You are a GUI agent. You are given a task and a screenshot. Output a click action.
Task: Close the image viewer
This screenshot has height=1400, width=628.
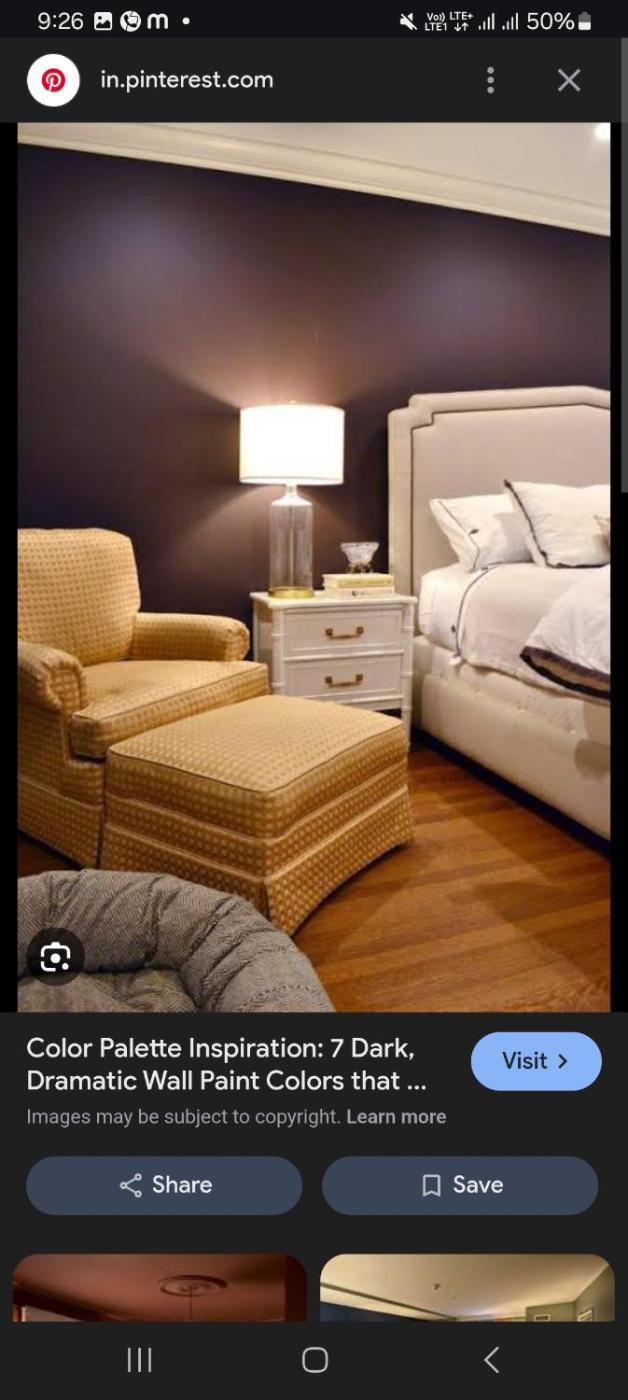[569, 80]
